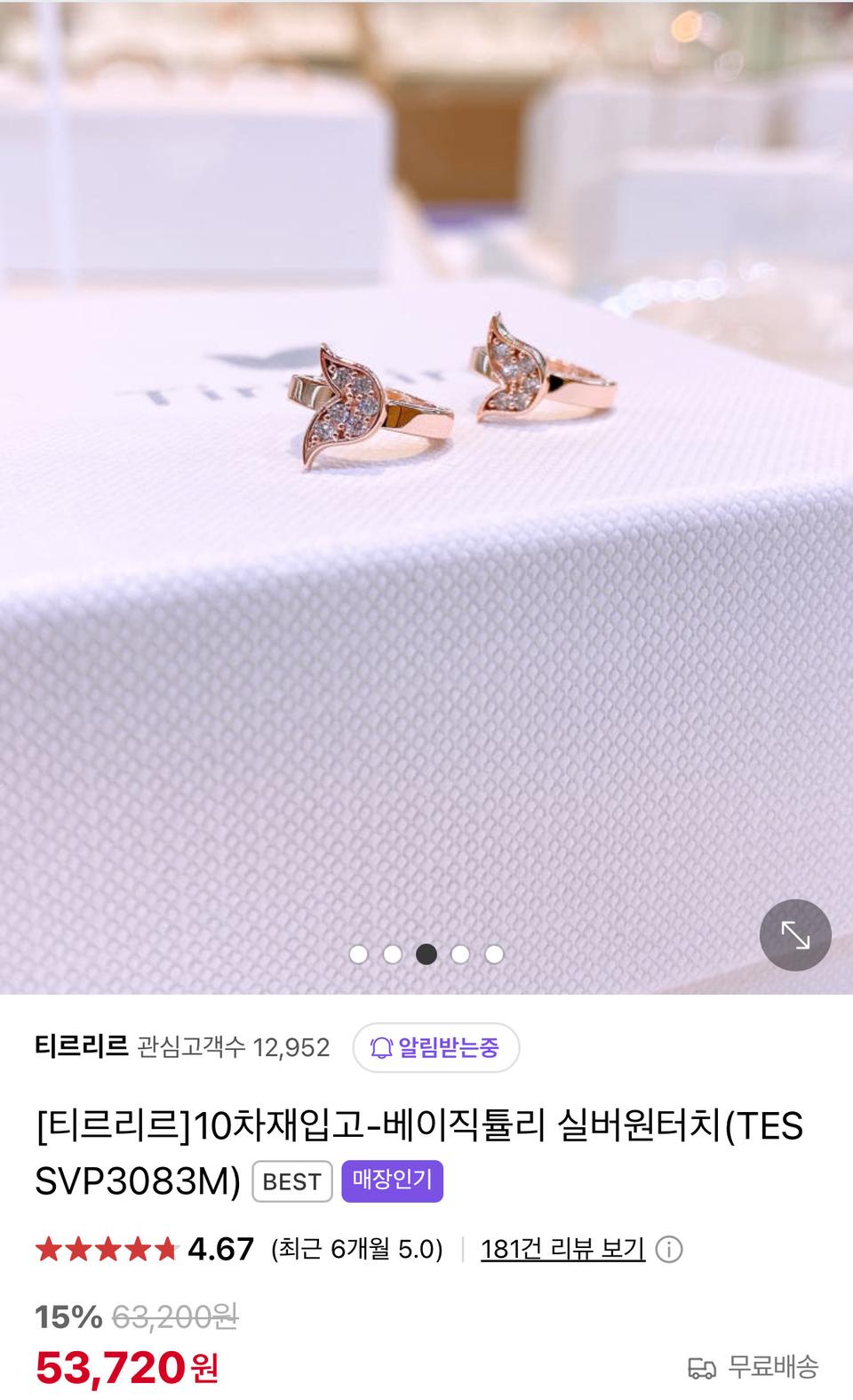Open 181건 리뷰 보기 link

tap(562, 1248)
